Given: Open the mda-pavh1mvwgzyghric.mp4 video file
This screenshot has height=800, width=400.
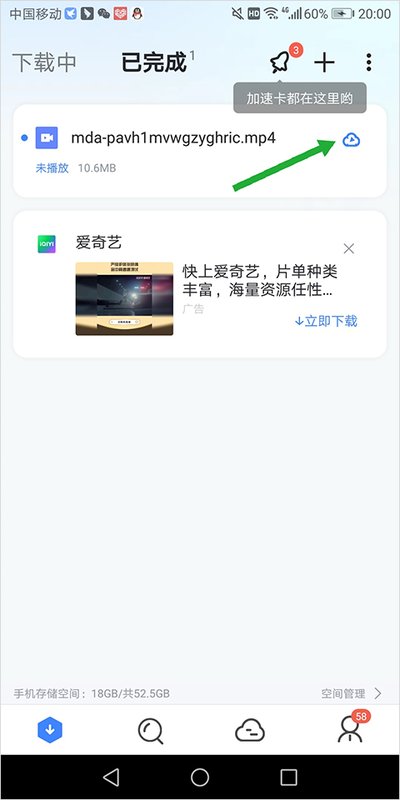Looking at the screenshot, I should (x=173, y=138).
